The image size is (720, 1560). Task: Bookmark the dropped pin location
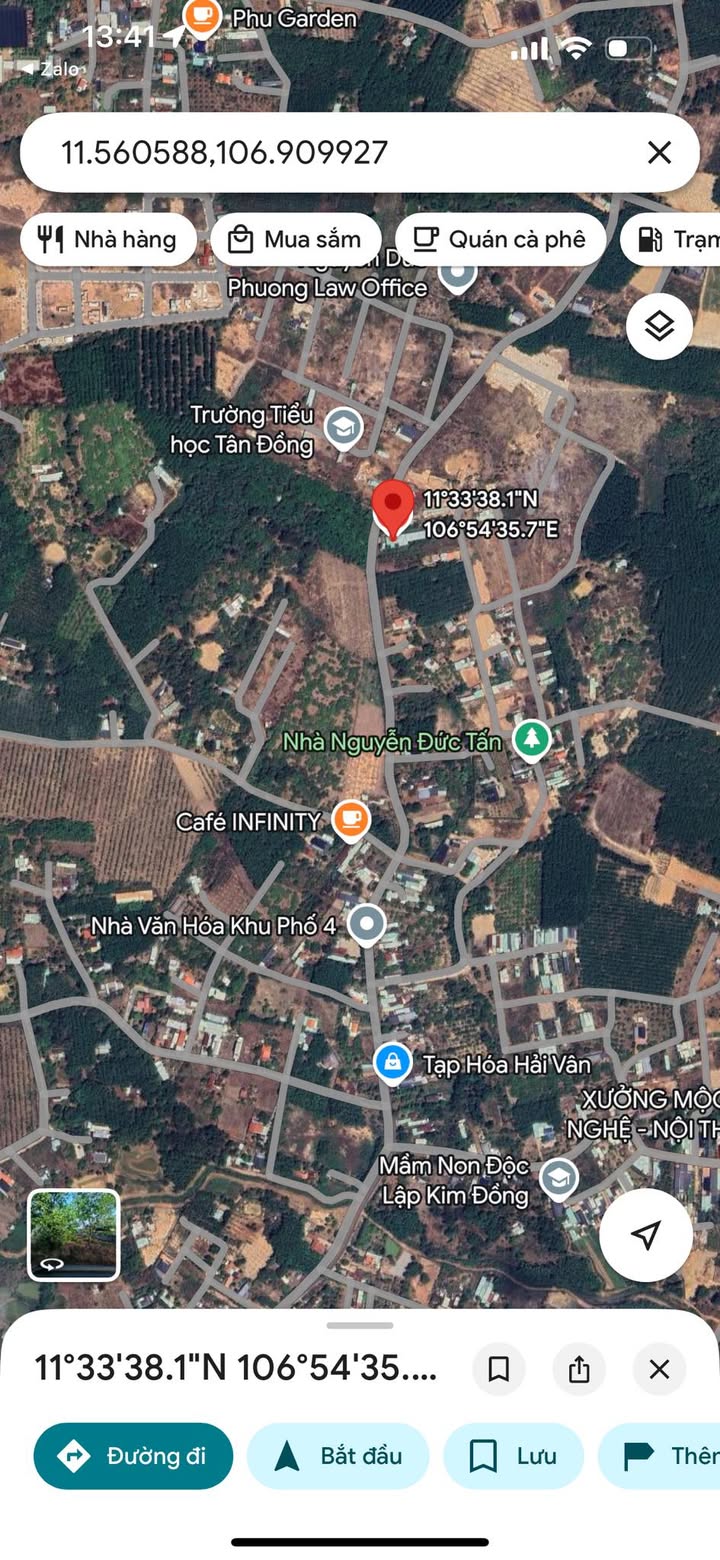pyautogui.click(x=498, y=1369)
